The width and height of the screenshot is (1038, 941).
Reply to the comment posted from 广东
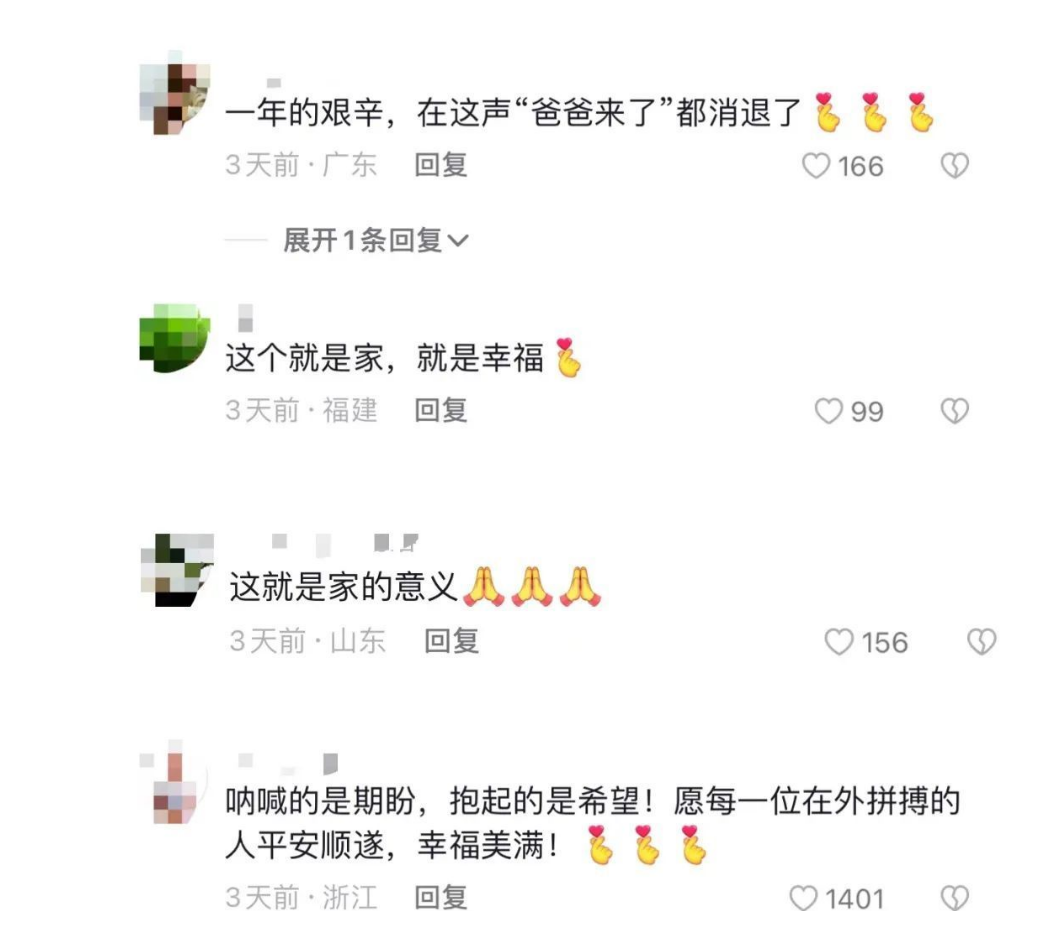click(x=441, y=165)
